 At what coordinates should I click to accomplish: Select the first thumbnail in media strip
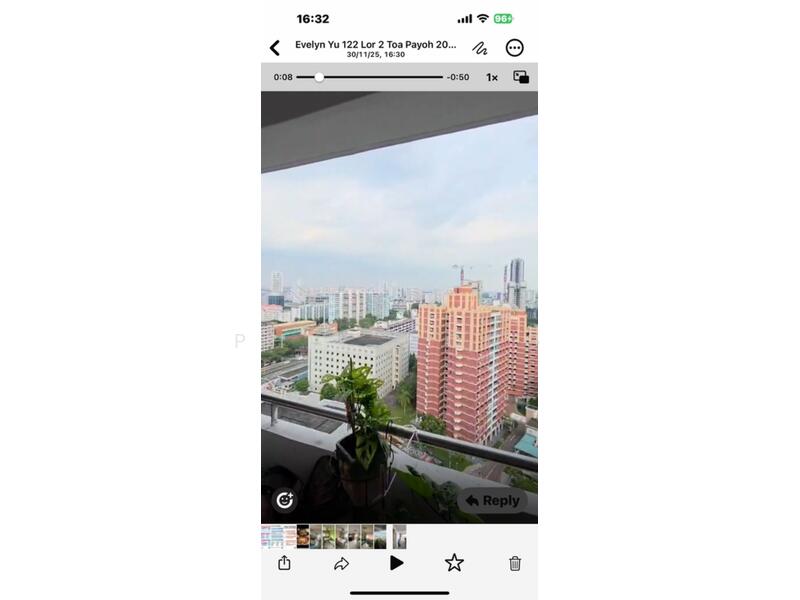[x=267, y=537]
